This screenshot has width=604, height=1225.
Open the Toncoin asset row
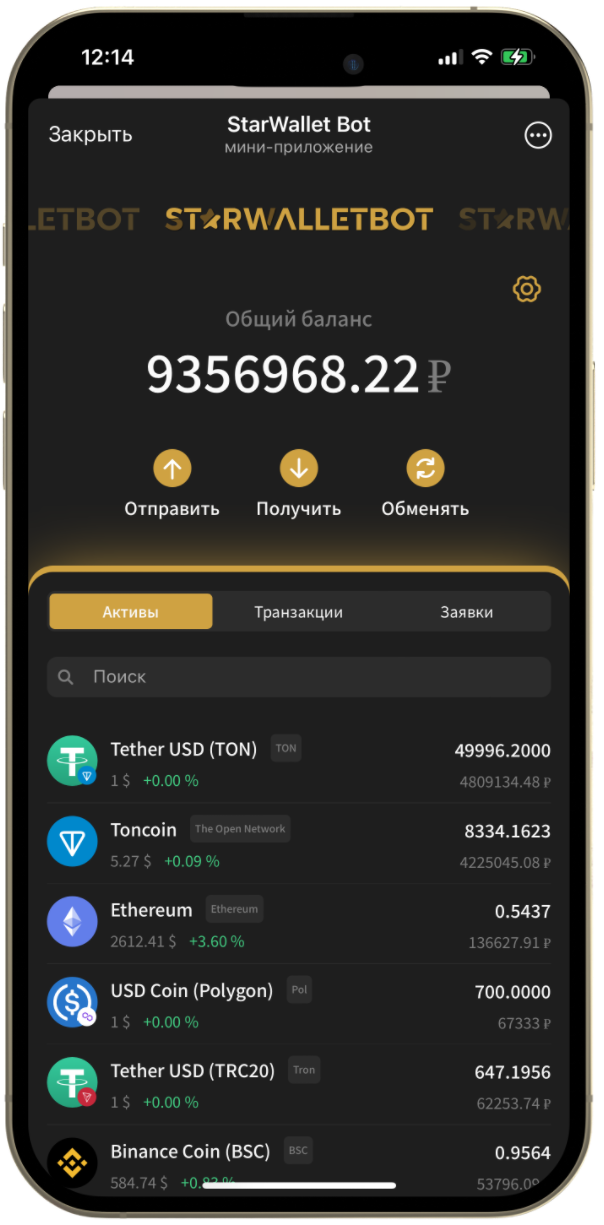point(298,843)
